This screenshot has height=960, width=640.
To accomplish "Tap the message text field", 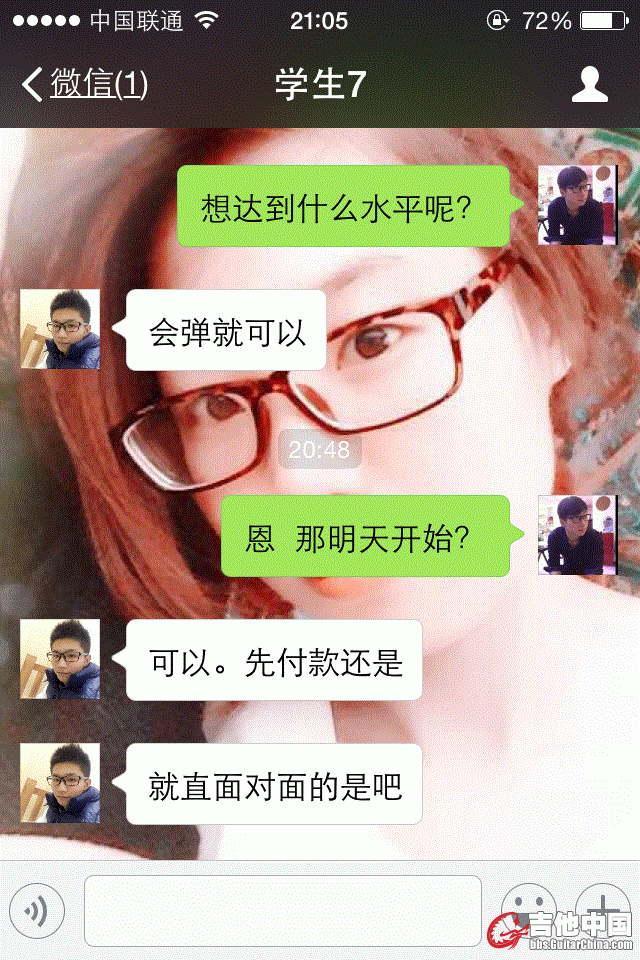I will coord(283,910).
